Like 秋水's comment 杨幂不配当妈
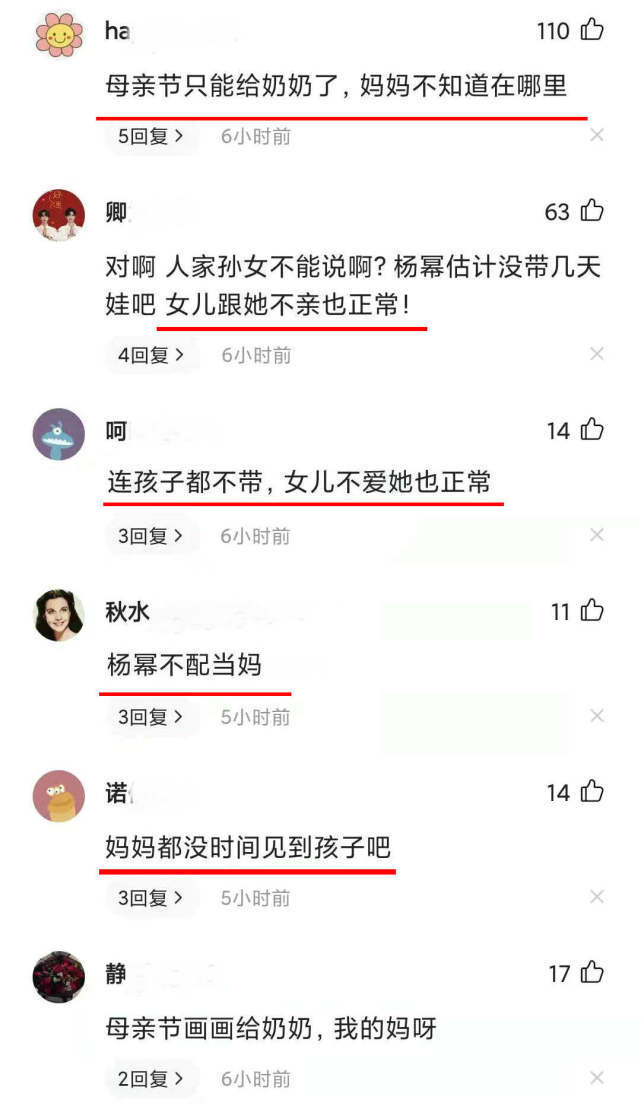 point(592,611)
